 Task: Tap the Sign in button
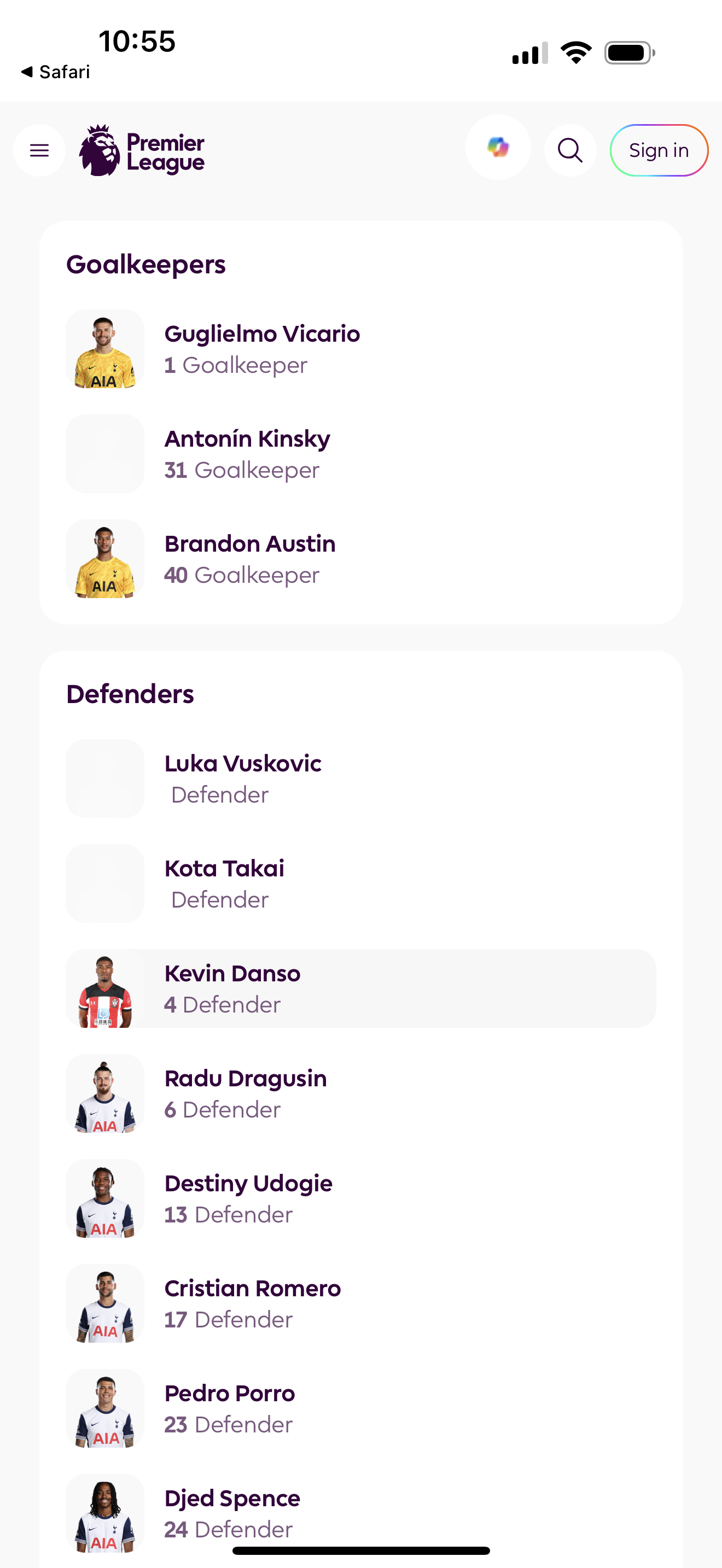pos(659,150)
